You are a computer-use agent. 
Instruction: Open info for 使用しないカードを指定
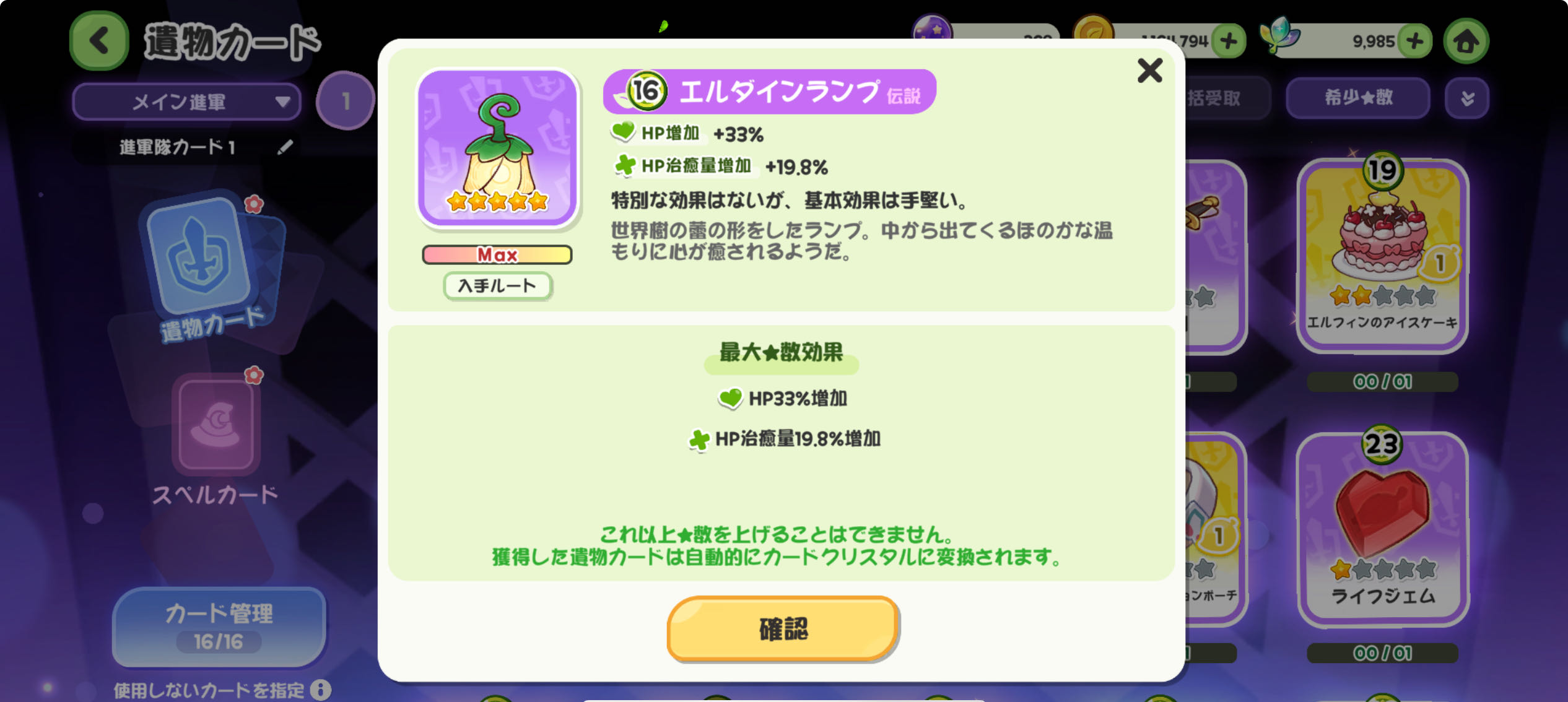point(321,689)
